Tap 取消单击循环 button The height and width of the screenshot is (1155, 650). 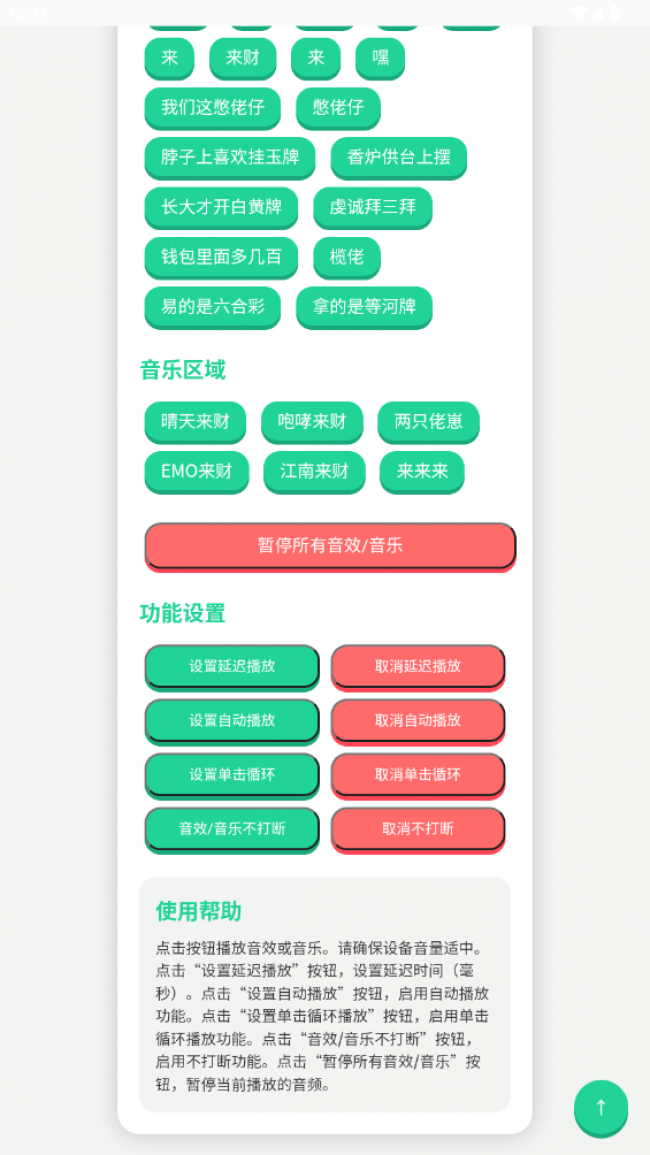[418, 774]
